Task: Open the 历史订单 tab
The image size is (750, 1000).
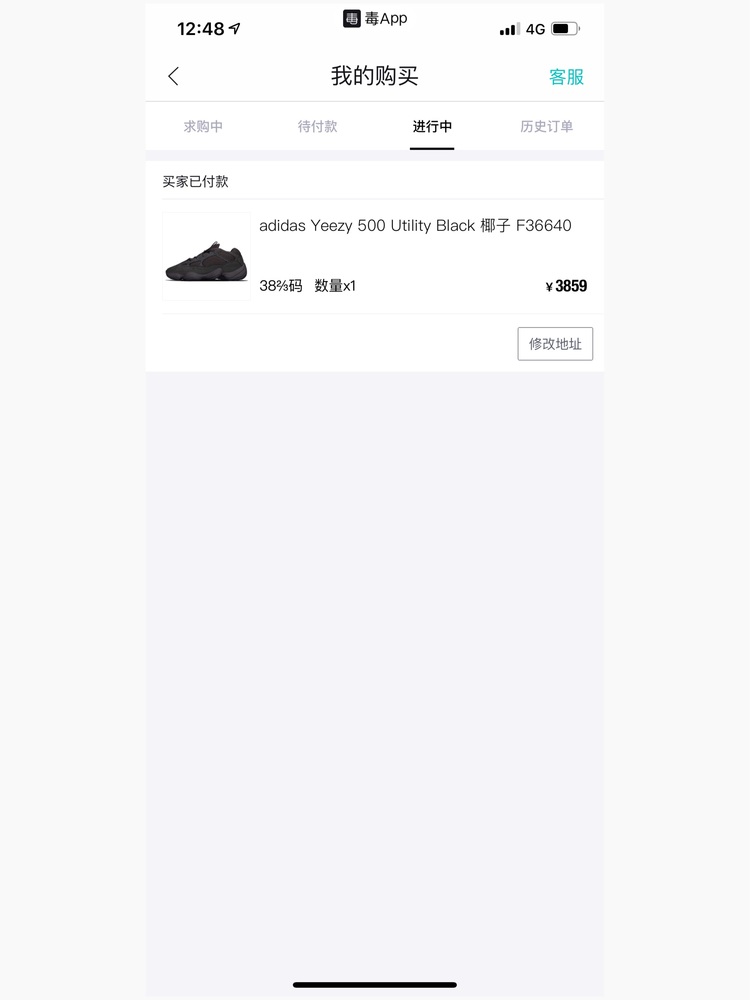Action: coord(547,127)
